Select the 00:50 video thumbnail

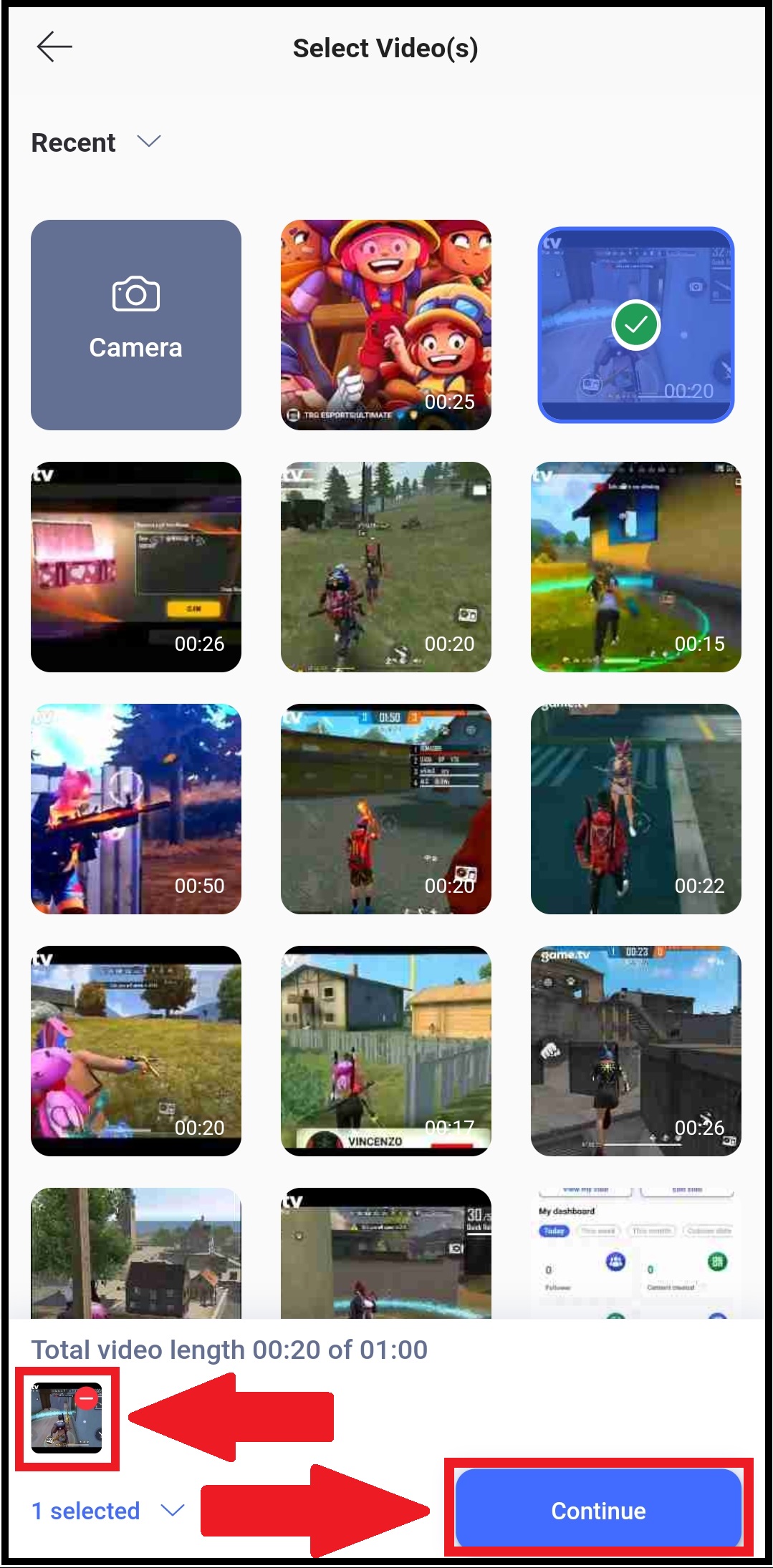(136, 808)
